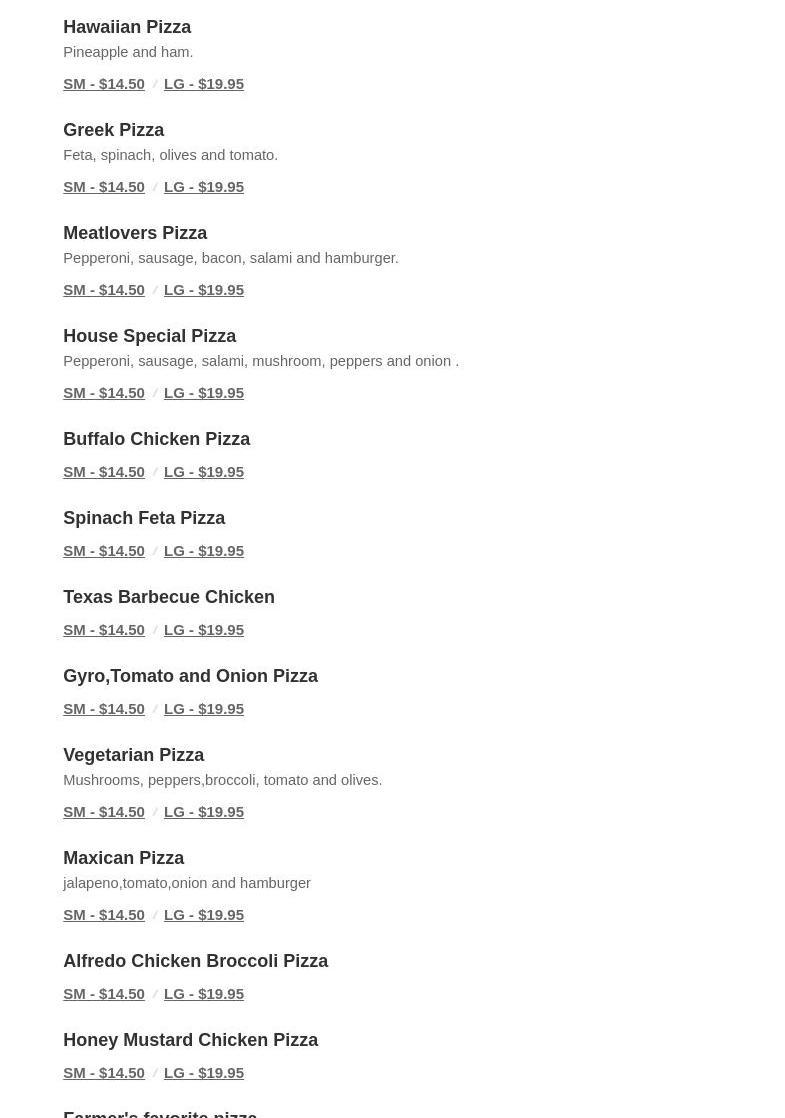The height and width of the screenshot is (1118, 785).
Task: Select small Alfredo Chicken Broccoli Pizza
Action: point(104,994)
